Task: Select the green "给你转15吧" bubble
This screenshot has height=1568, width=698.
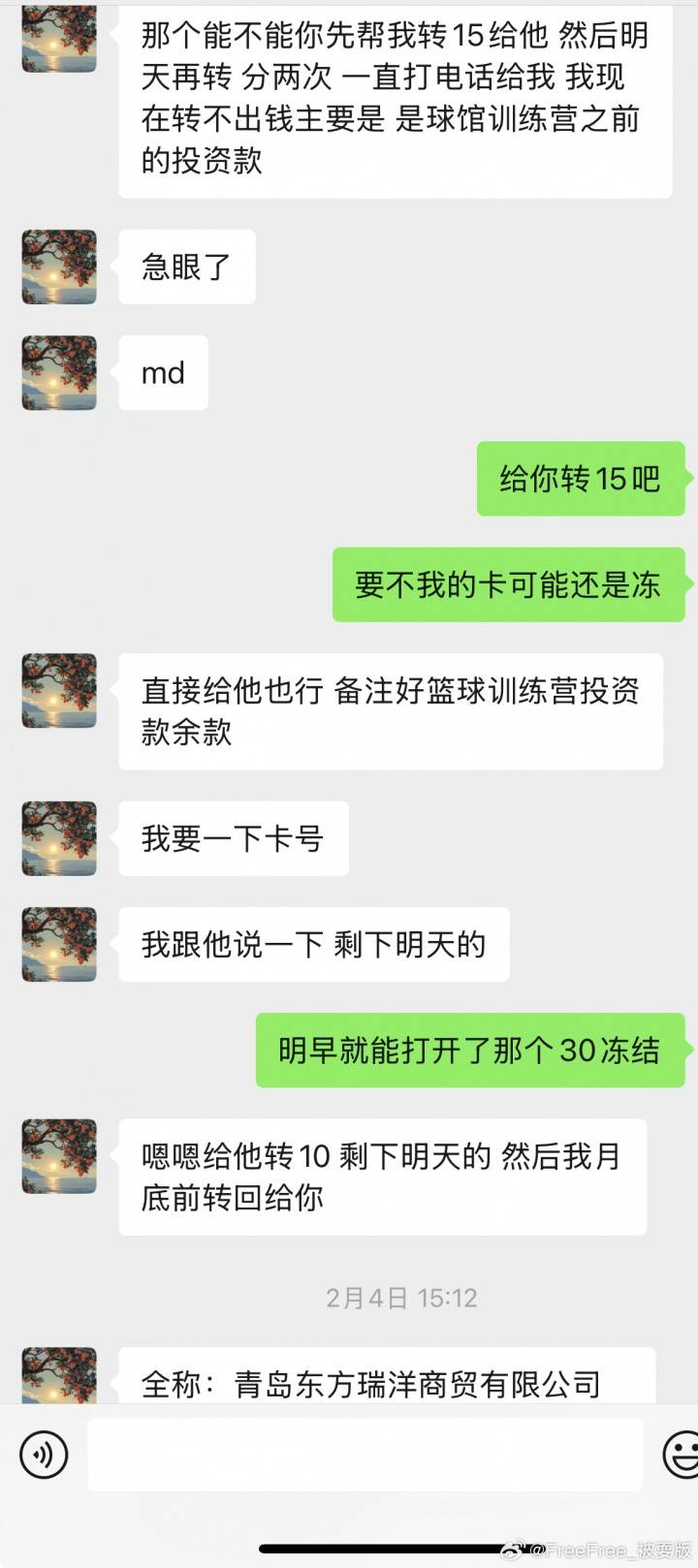Action: coord(582,478)
